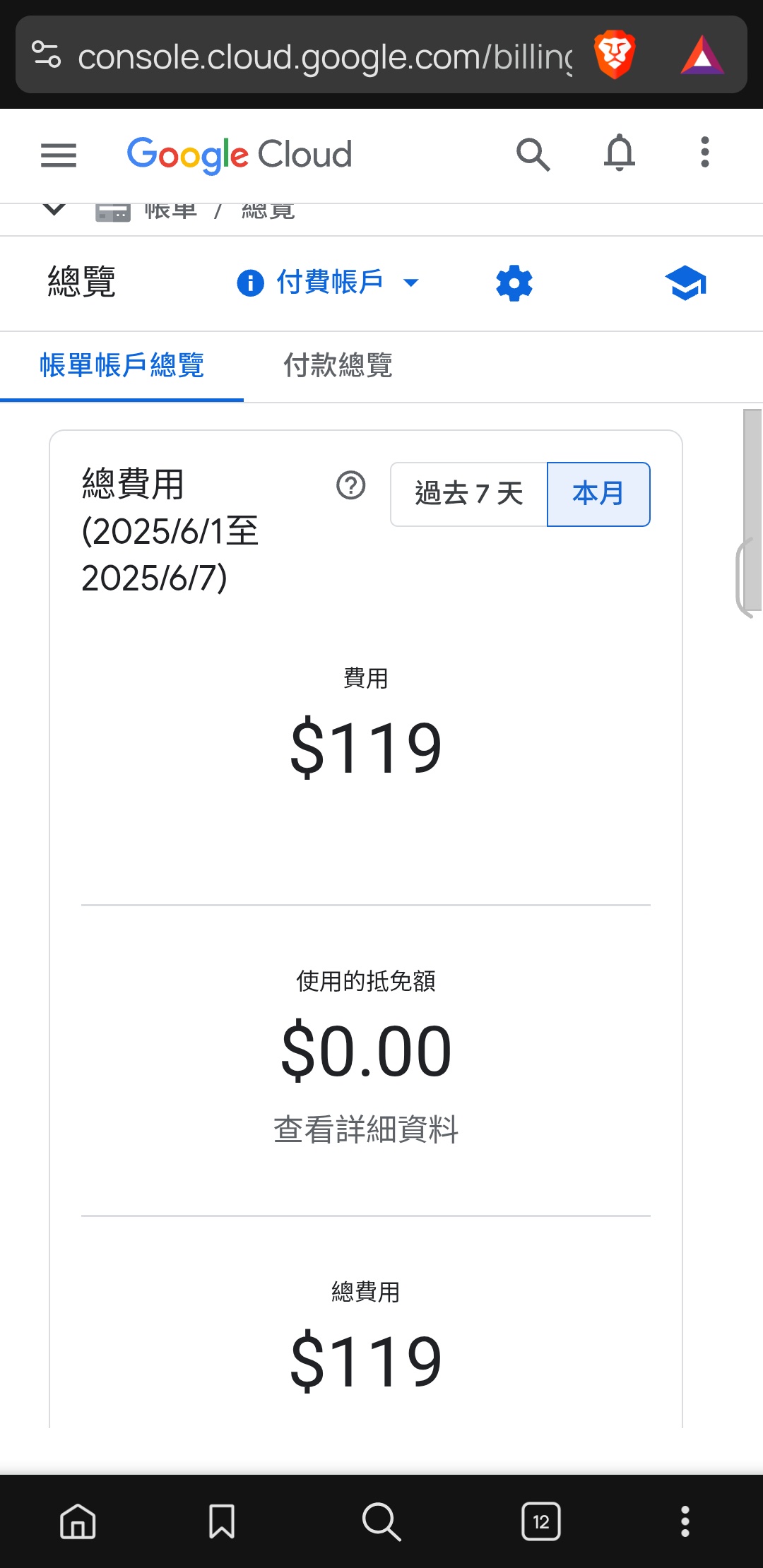Switch to the 付款總覽 tab

[338, 365]
